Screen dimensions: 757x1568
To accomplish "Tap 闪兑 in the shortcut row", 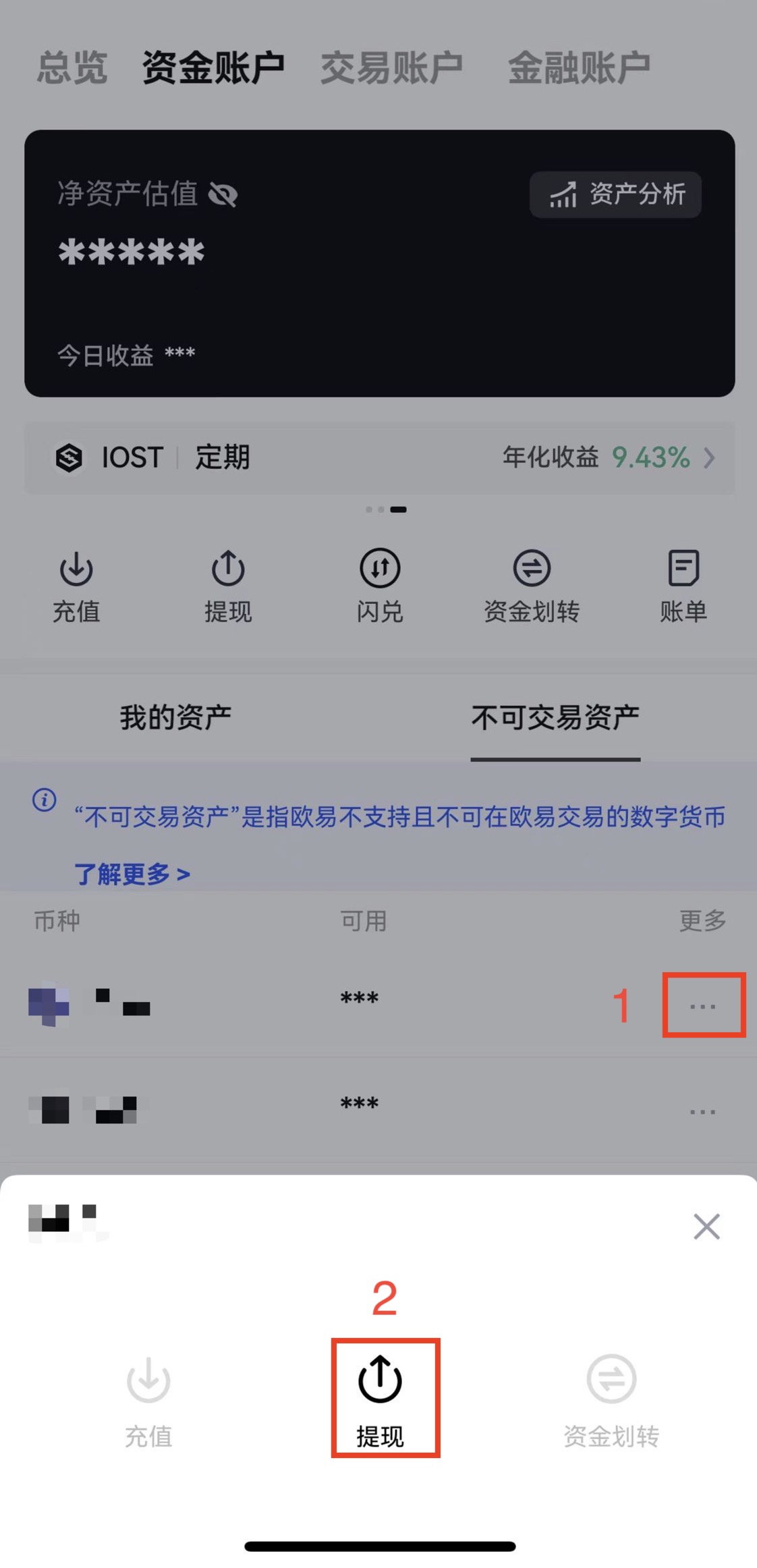I will [380, 586].
